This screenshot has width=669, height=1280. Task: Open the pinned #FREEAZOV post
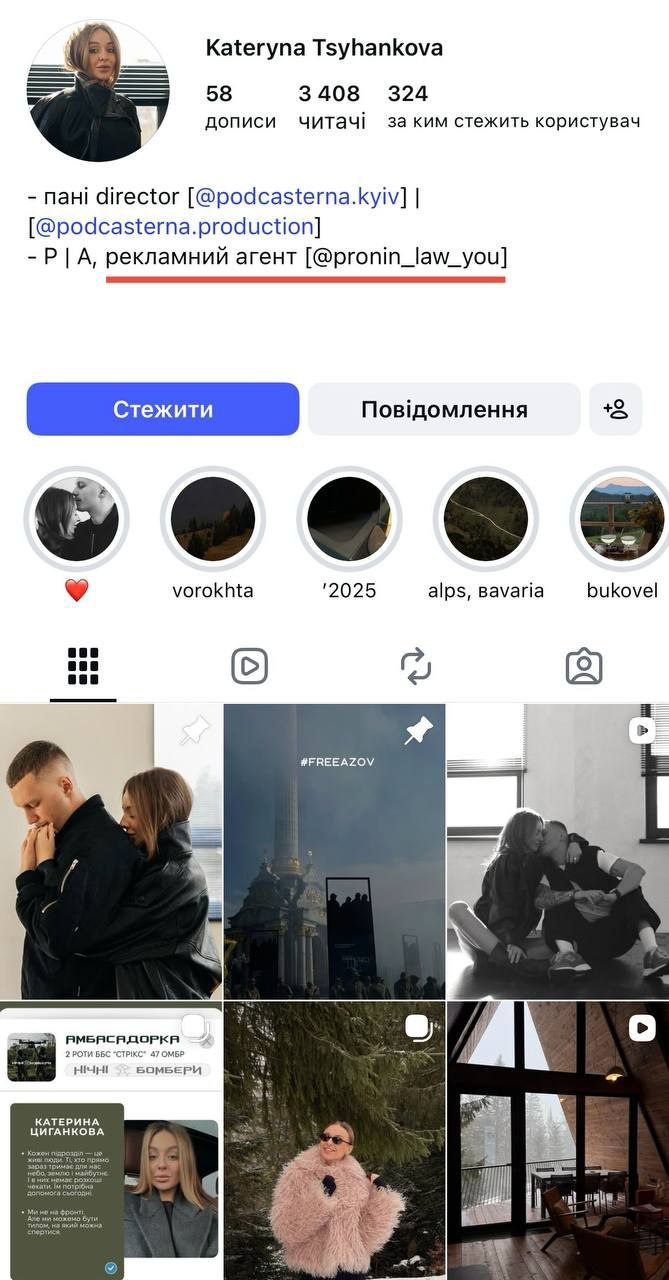pyautogui.click(x=334, y=851)
